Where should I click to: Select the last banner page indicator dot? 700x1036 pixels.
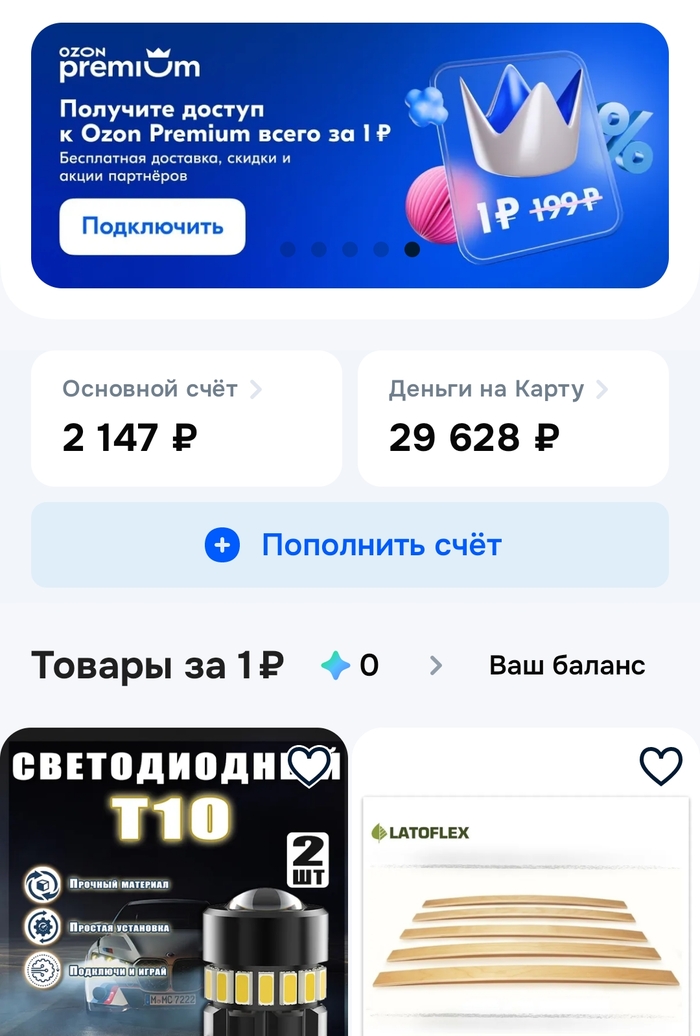tap(412, 249)
